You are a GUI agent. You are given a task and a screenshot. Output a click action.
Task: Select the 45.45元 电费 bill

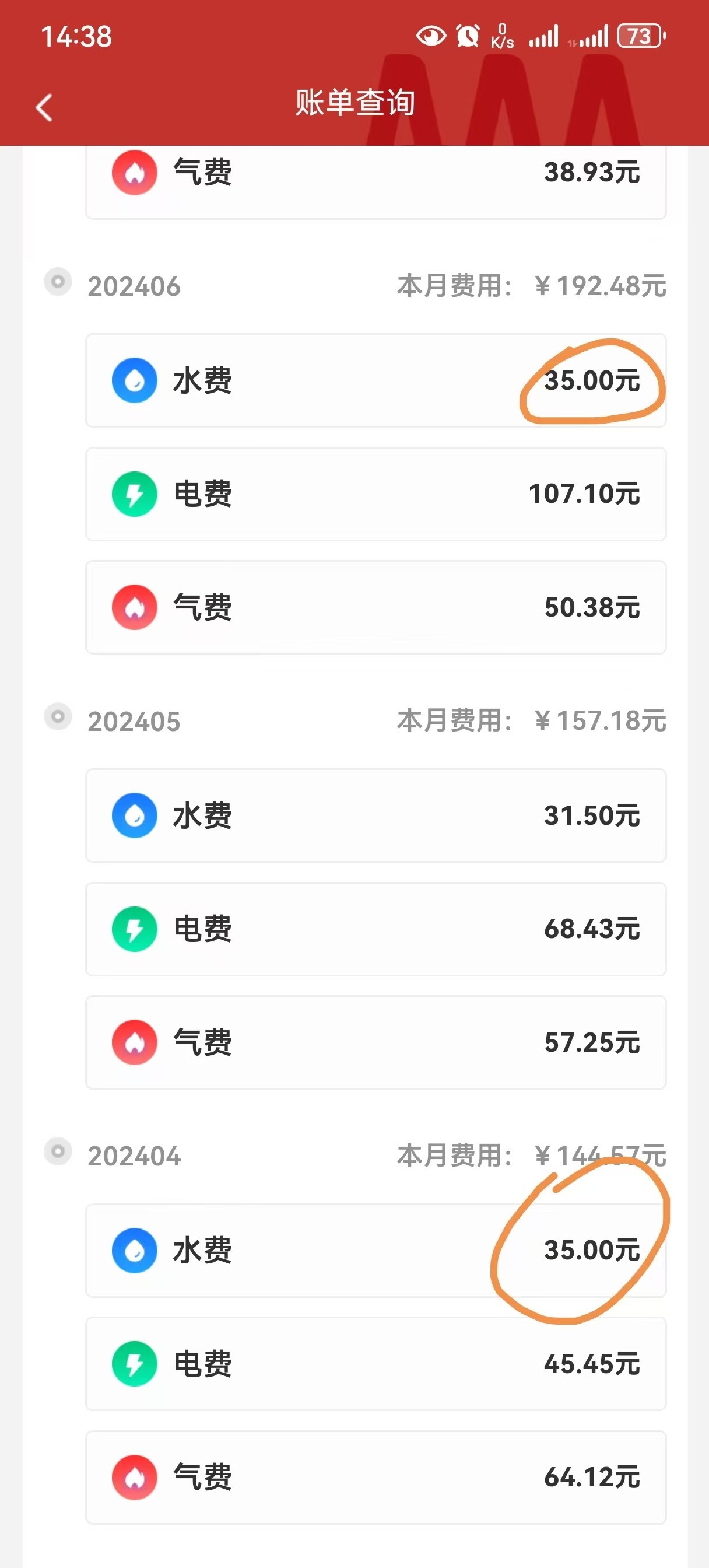coord(375,1364)
